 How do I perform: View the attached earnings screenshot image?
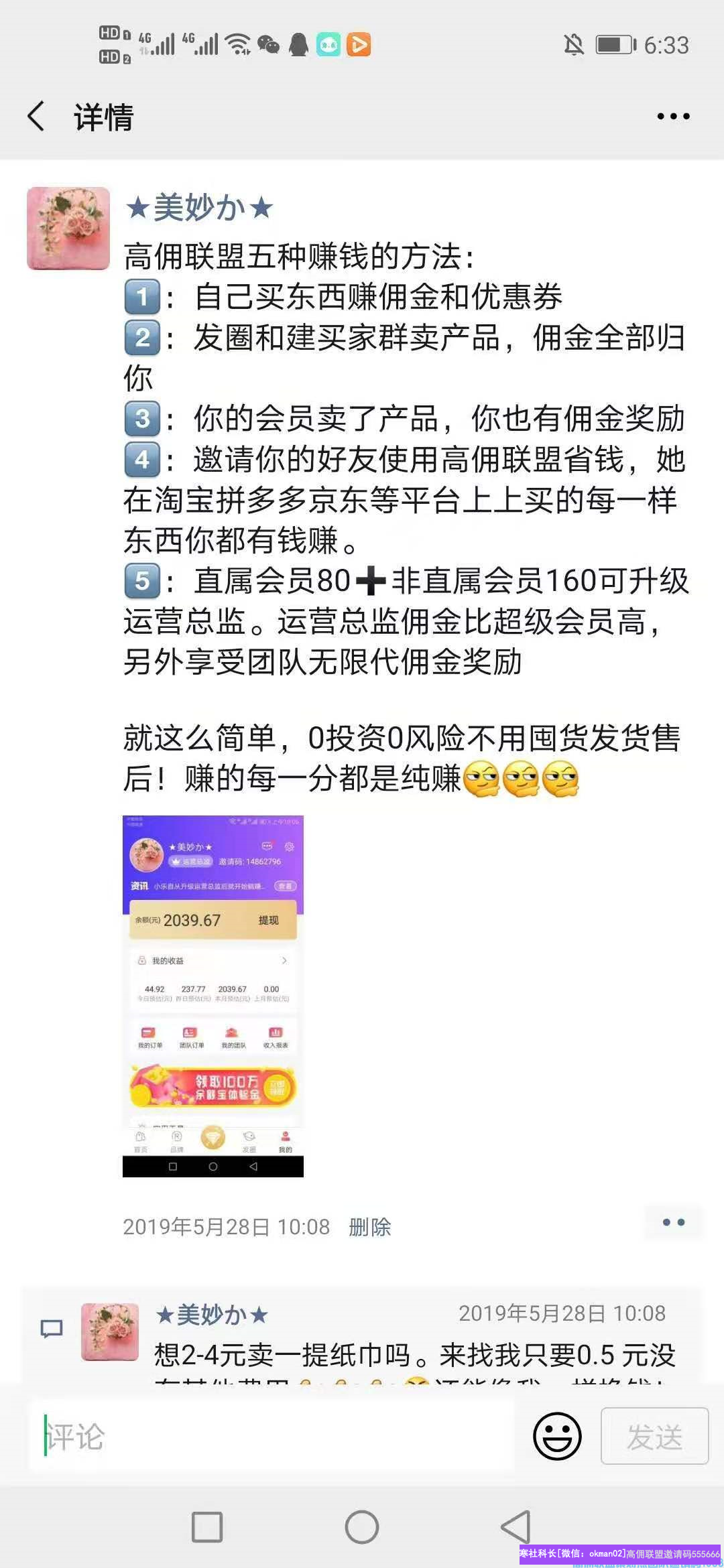[213, 996]
